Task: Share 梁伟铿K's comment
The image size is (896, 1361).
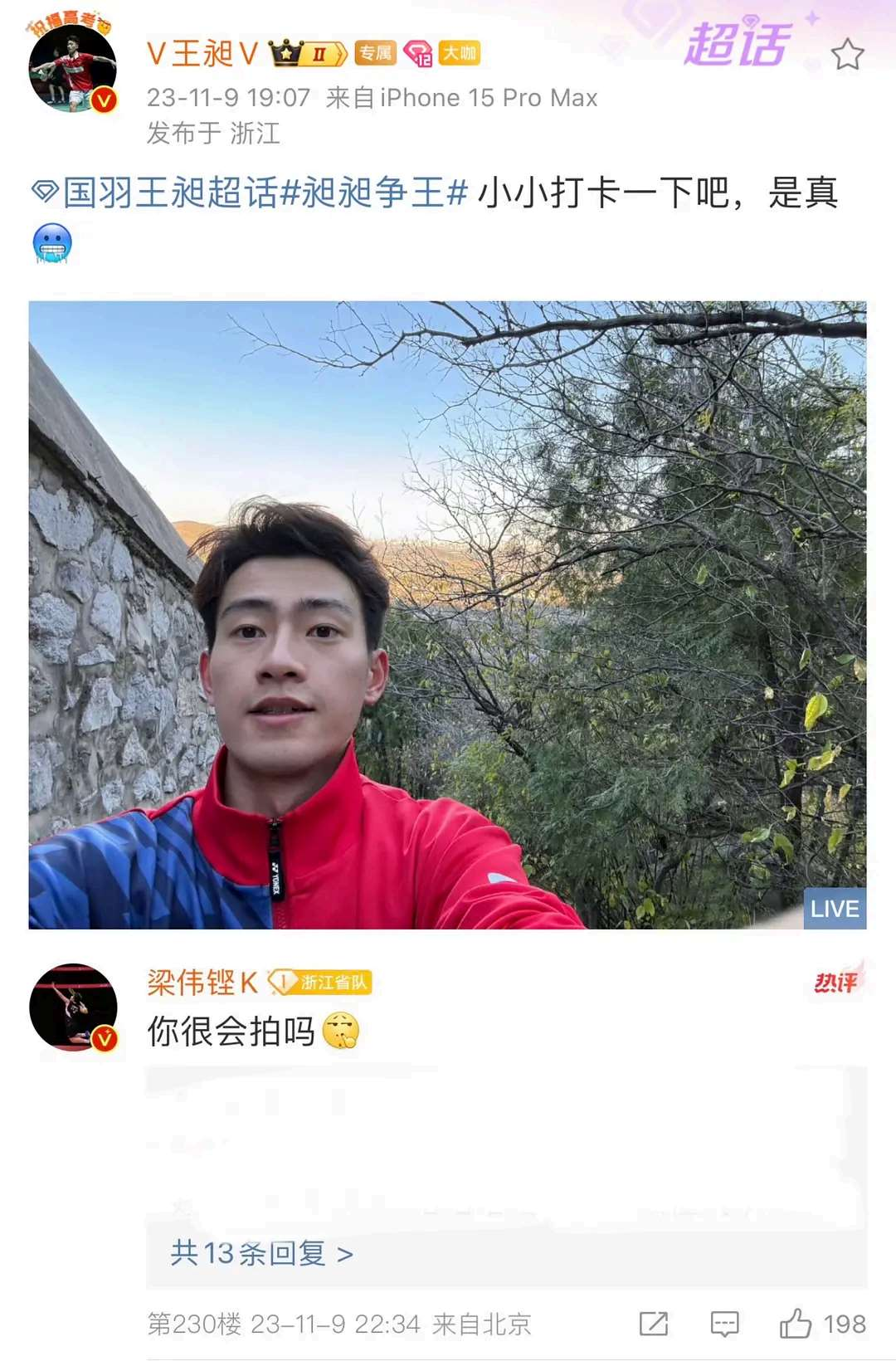Action: click(x=654, y=1324)
